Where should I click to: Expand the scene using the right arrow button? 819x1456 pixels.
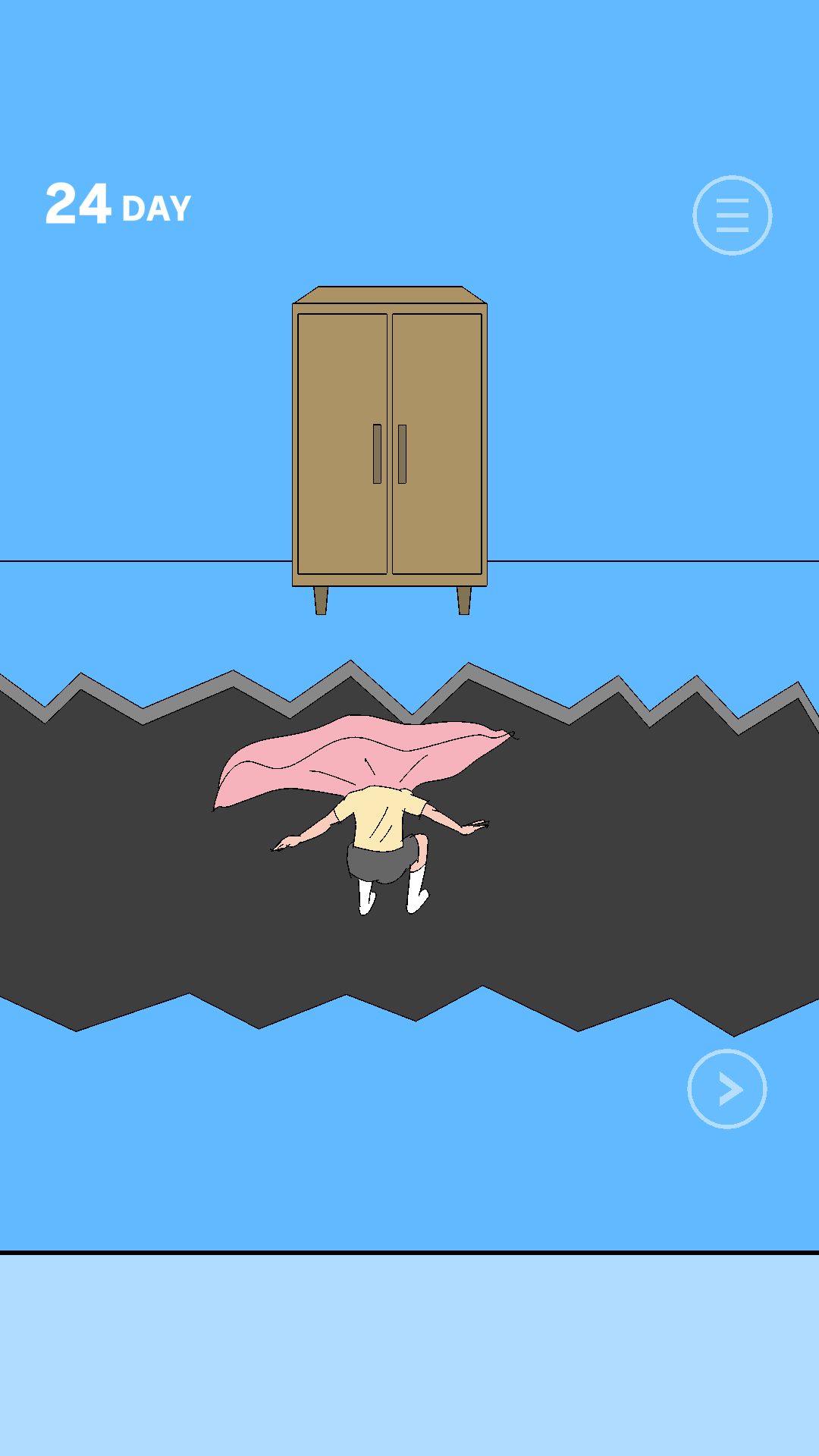[x=726, y=1088]
